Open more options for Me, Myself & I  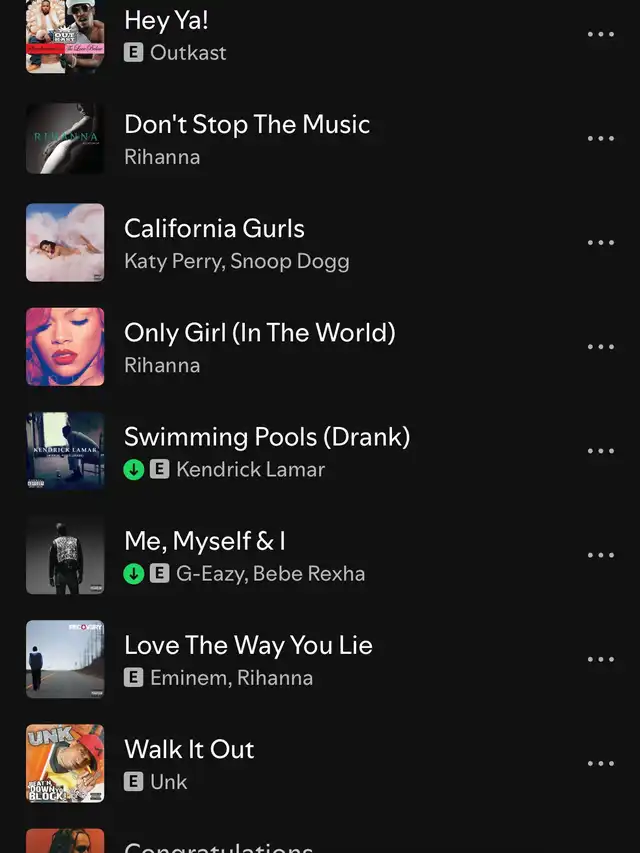pos(600,555)
